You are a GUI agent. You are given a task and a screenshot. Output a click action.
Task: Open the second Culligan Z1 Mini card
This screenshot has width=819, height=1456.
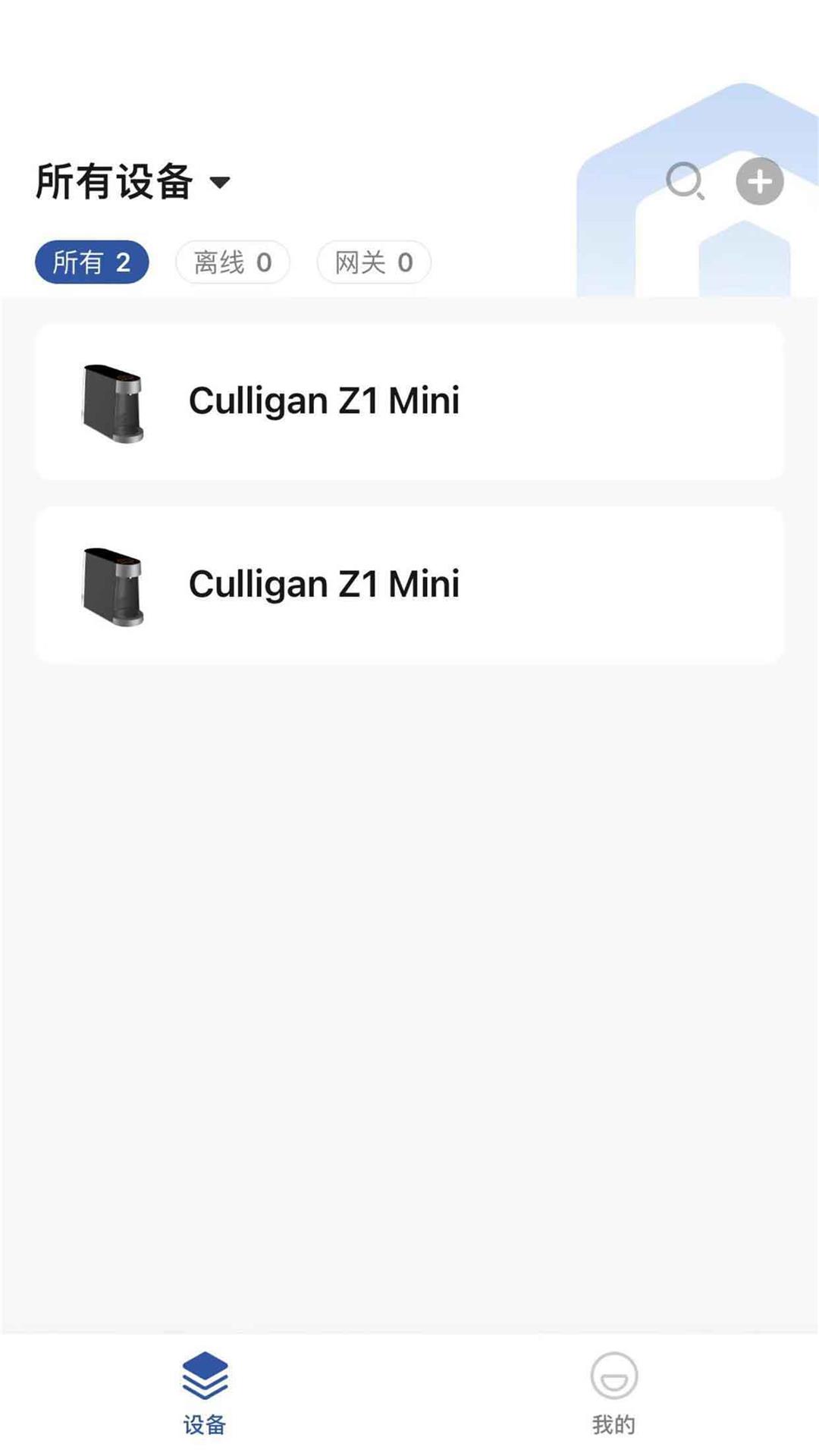point(409,585)
